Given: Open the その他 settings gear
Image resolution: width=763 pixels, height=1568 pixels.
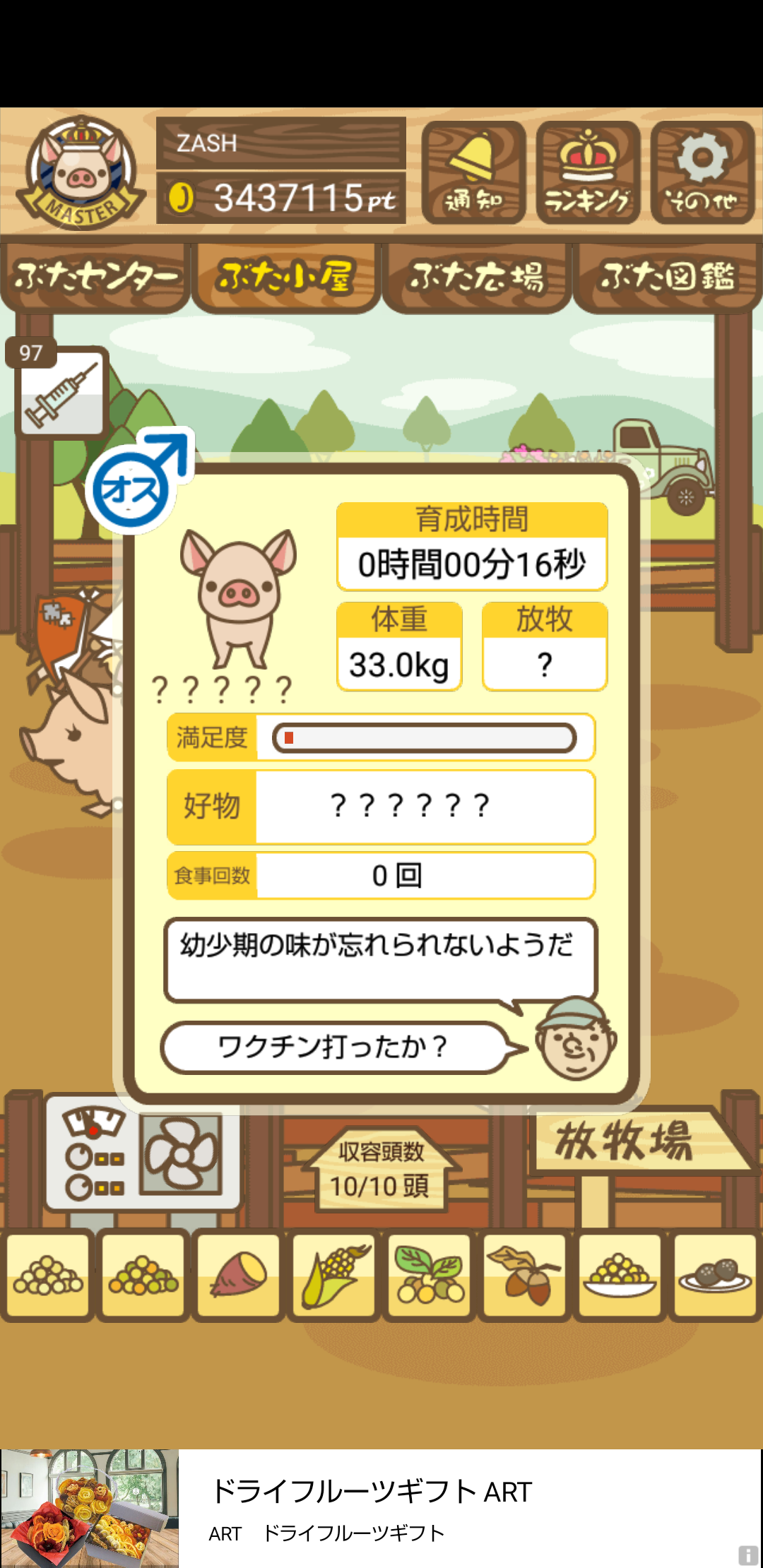Looking at the screenshot, I should (x=702, y=172).
